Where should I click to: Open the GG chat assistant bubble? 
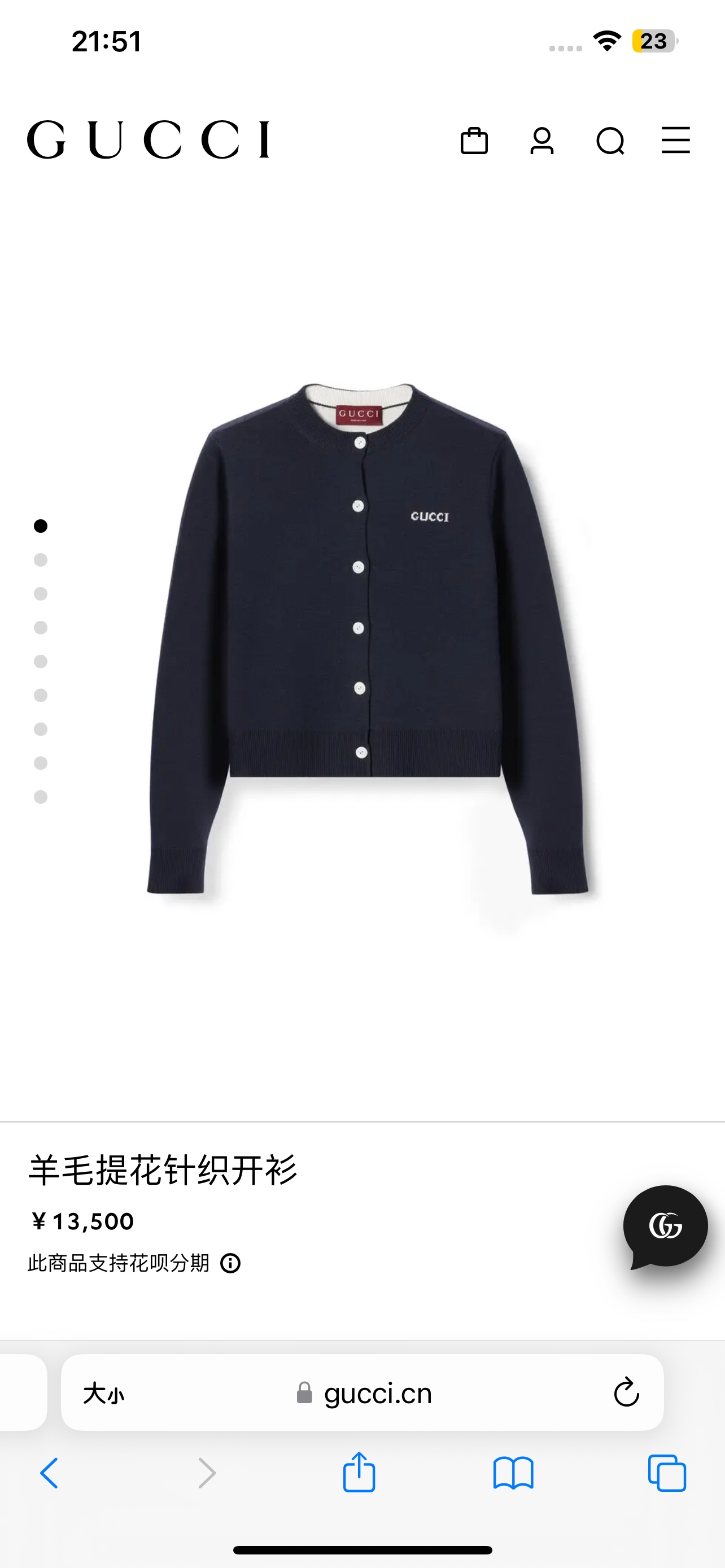(x=665, y=1227)
